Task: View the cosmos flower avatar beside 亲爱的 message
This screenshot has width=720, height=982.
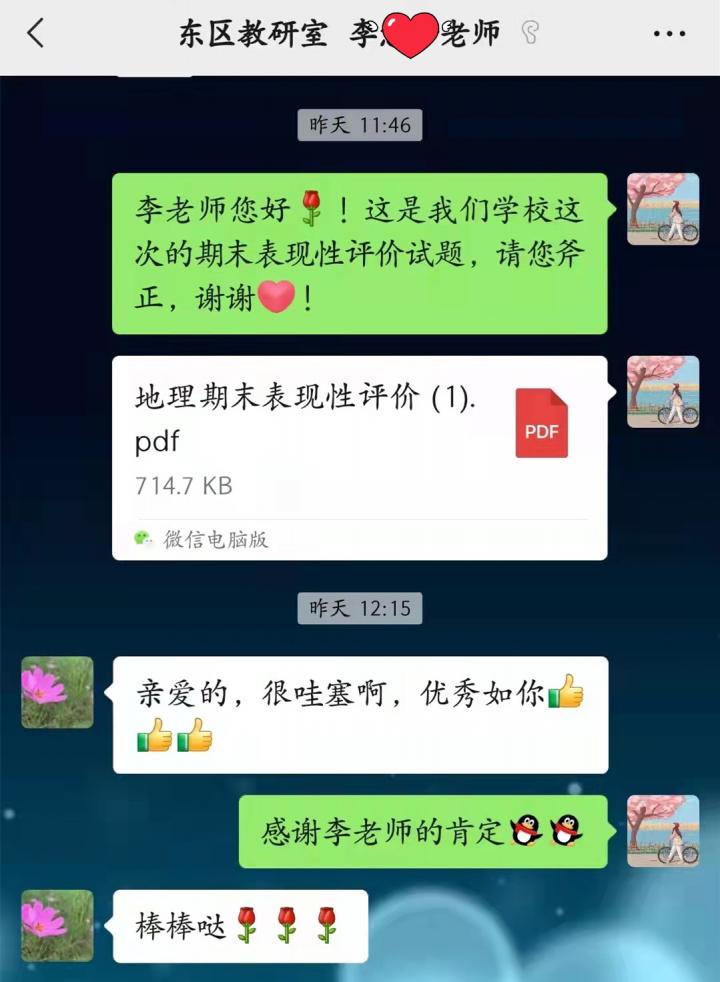Action: pyautogui.click(x=57, y=692)
